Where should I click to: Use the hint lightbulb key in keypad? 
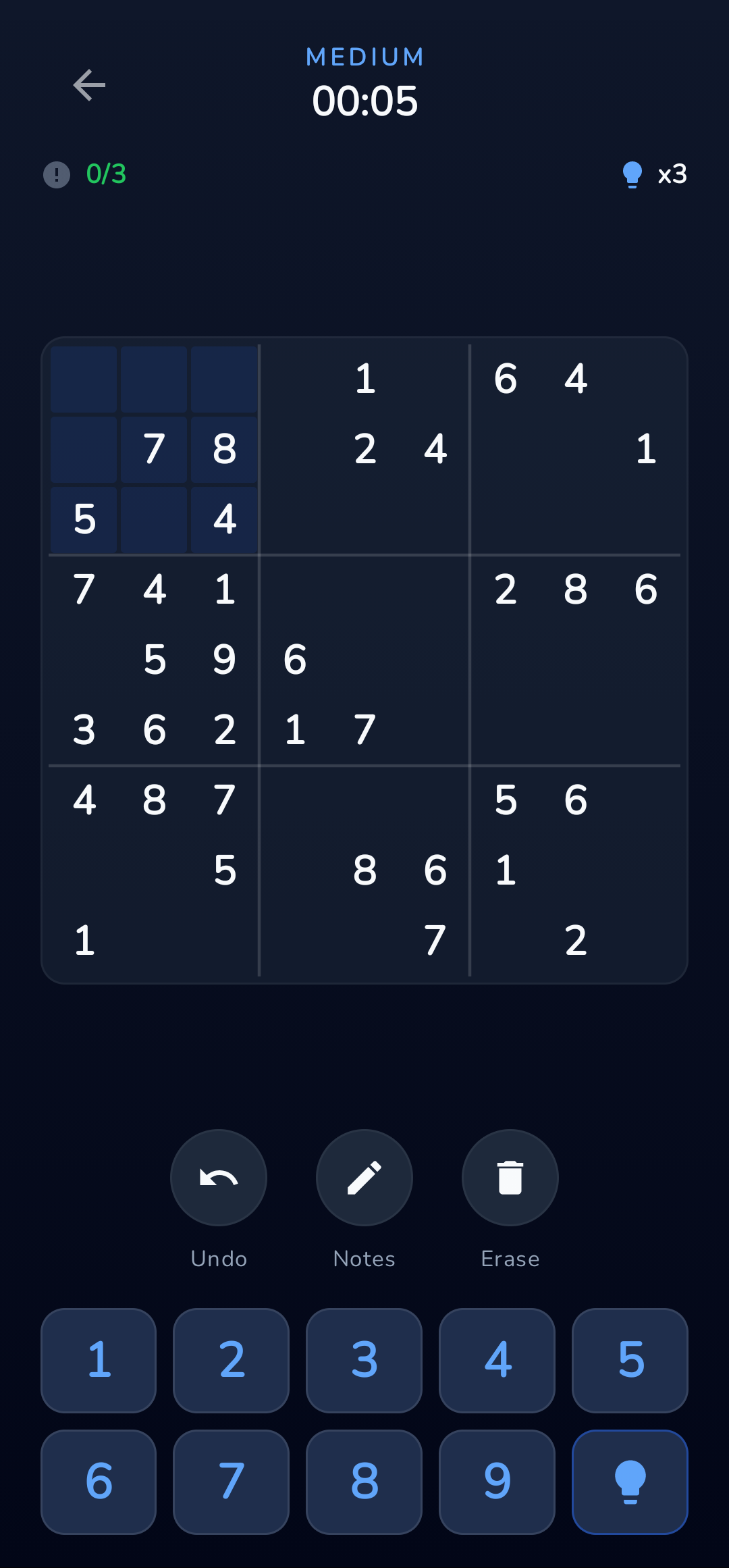point(630,1482)
